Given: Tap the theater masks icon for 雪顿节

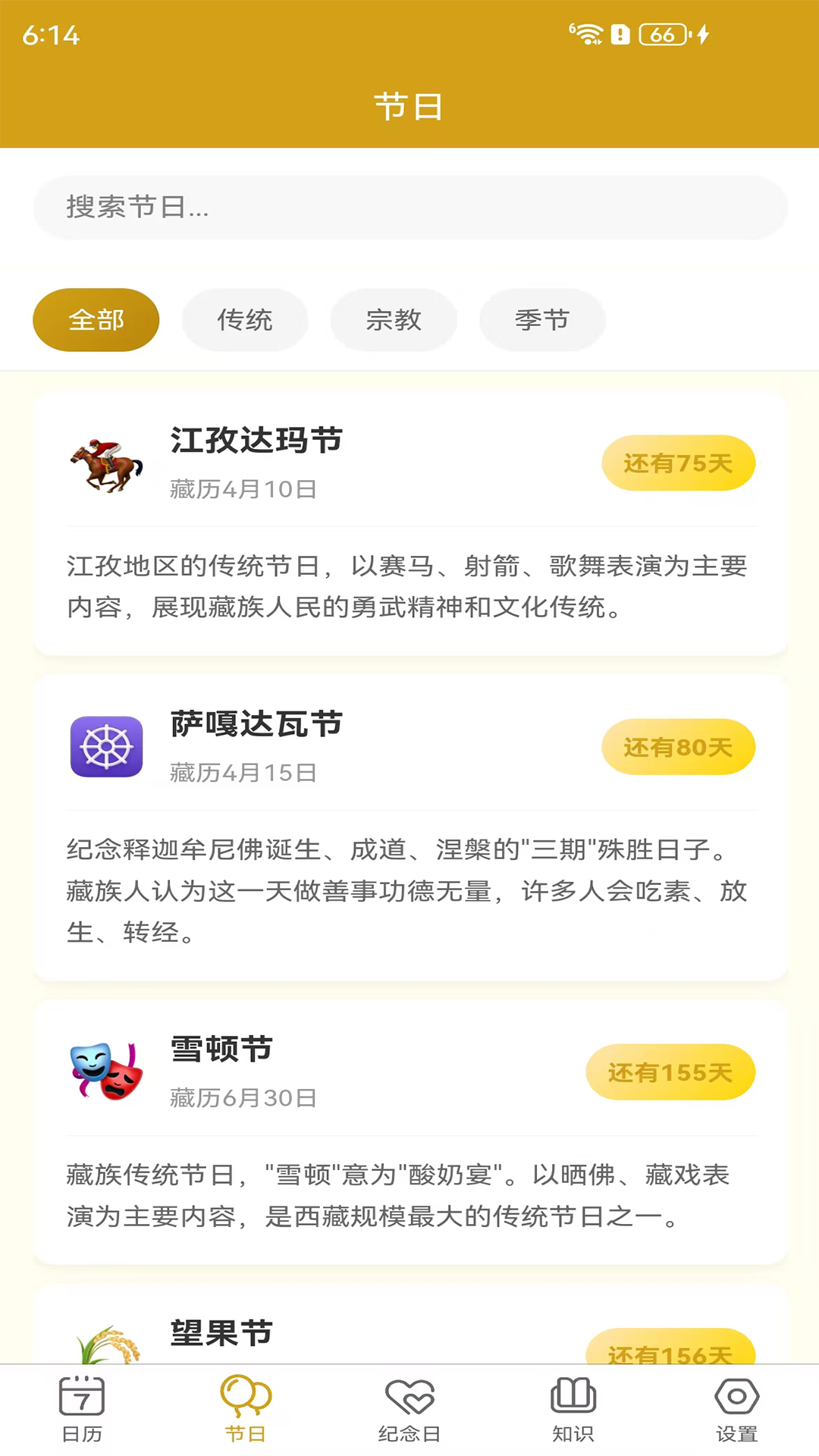Looking at the screenshot, I should point(106,1072).
